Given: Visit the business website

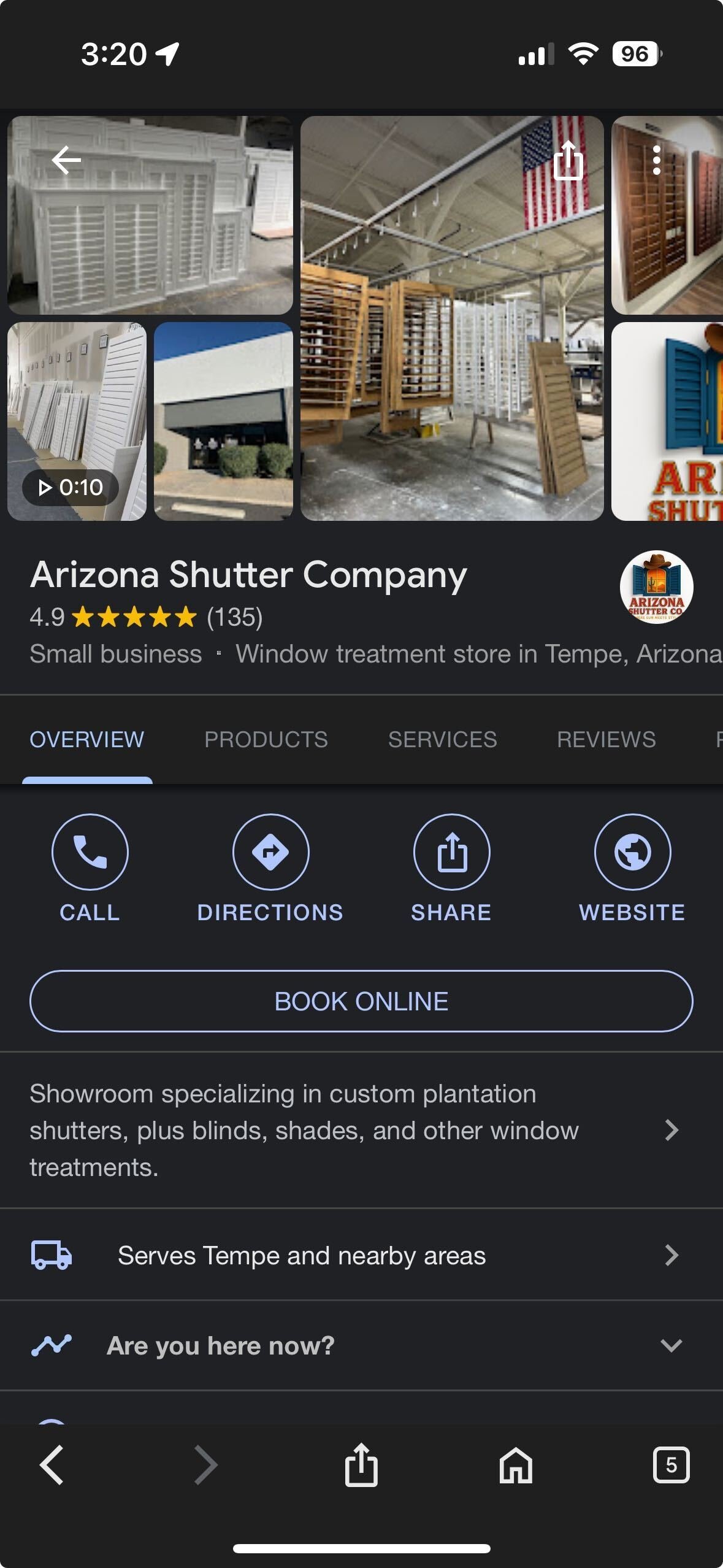Looking at the screenshot, I should tap(632, 868).
